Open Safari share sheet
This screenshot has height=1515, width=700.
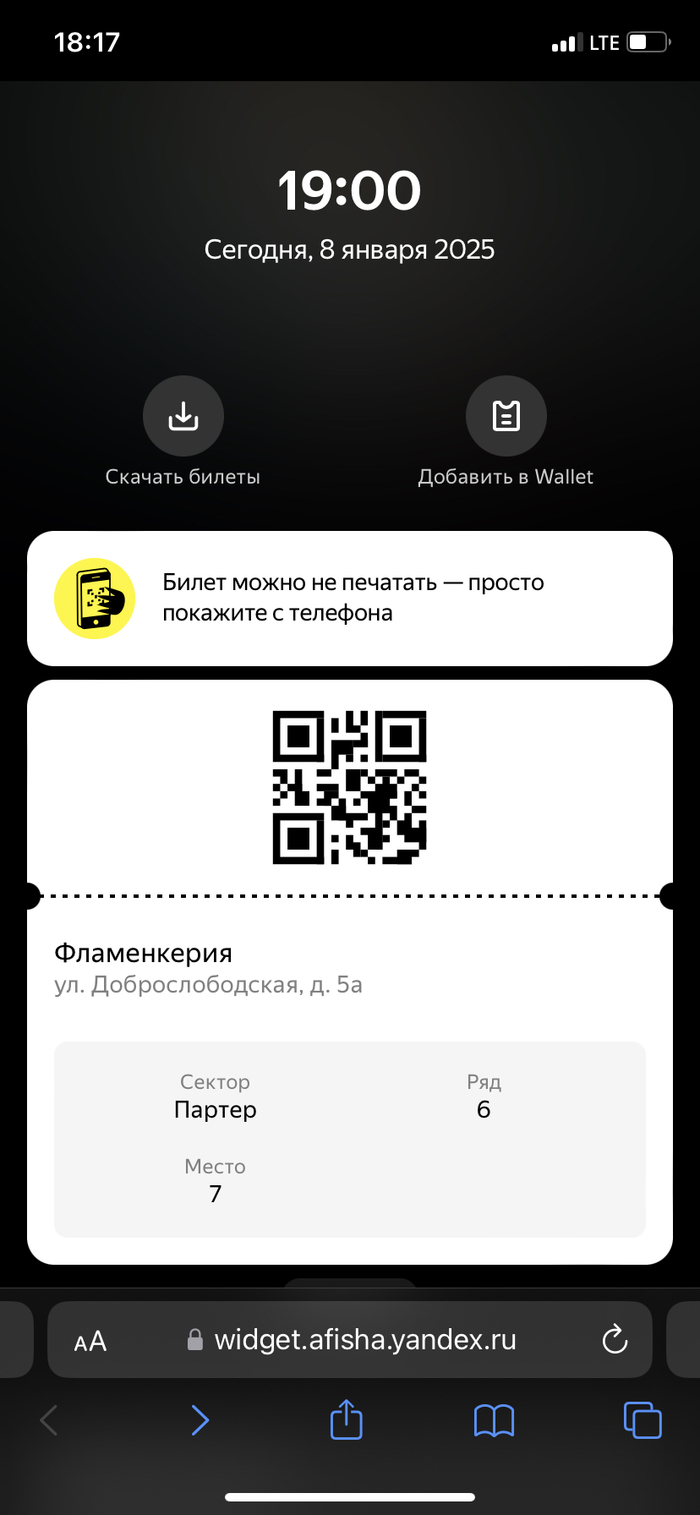(x=346, y=1420)
